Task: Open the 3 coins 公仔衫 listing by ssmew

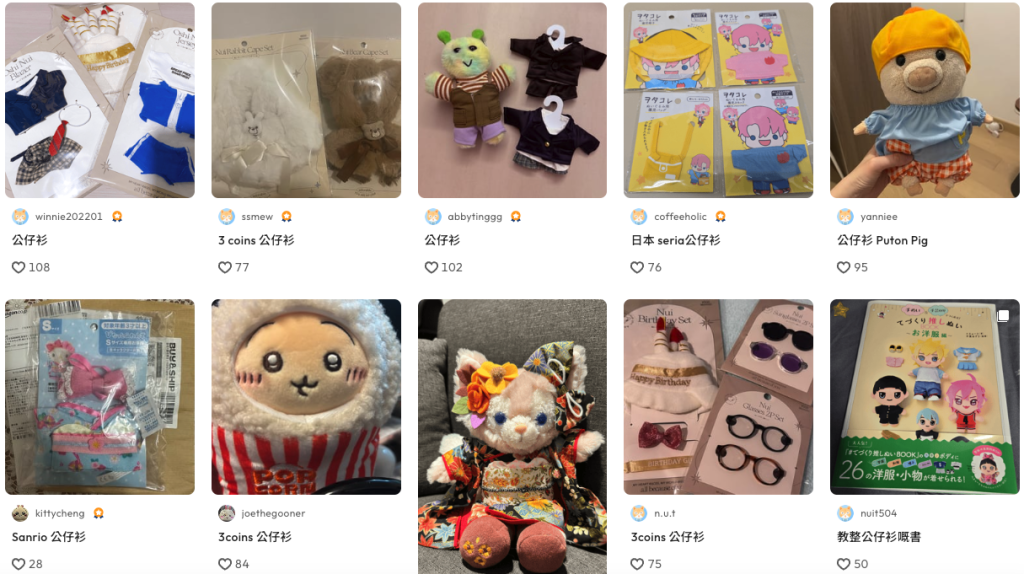Action: pos(306,100)
